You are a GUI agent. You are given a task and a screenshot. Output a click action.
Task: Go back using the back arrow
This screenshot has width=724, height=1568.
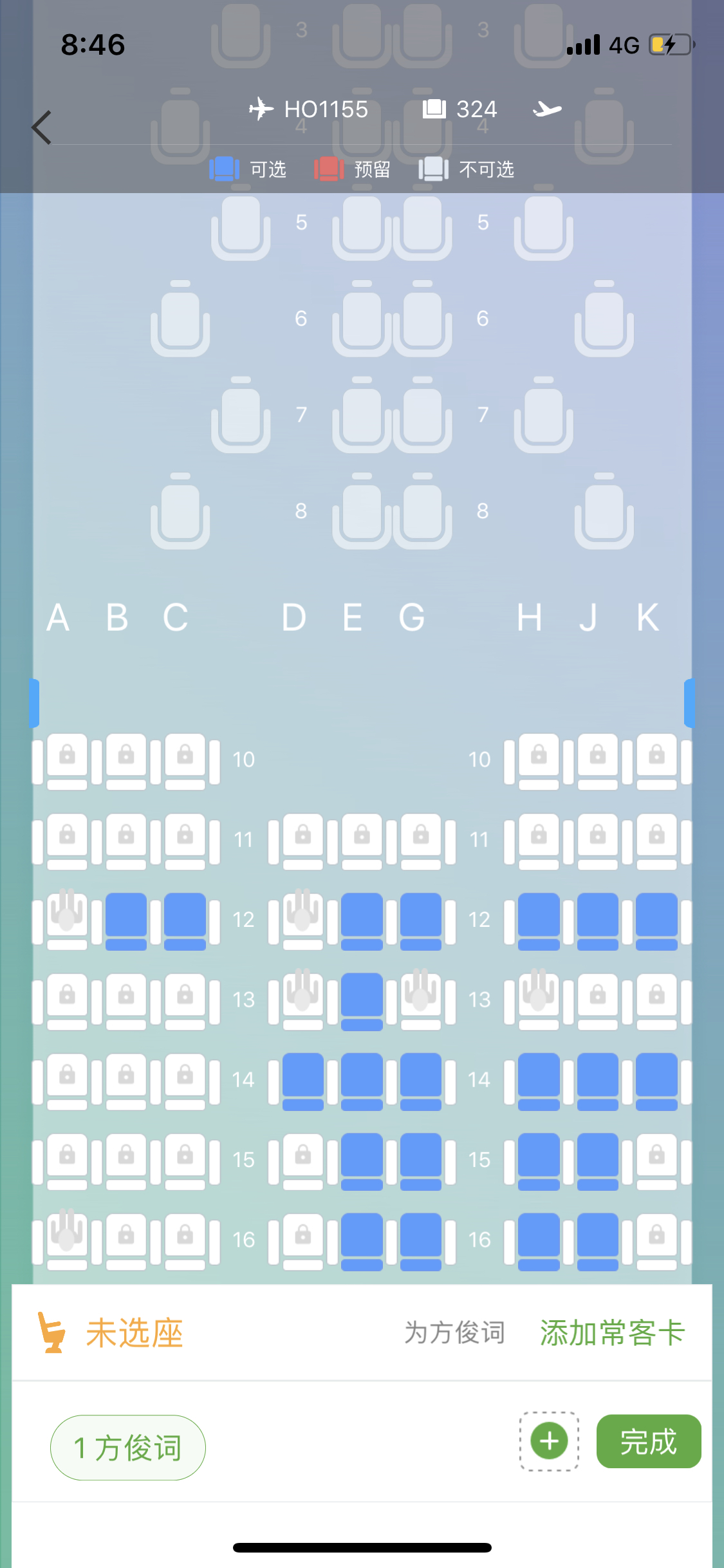click(x=42, y=127)
